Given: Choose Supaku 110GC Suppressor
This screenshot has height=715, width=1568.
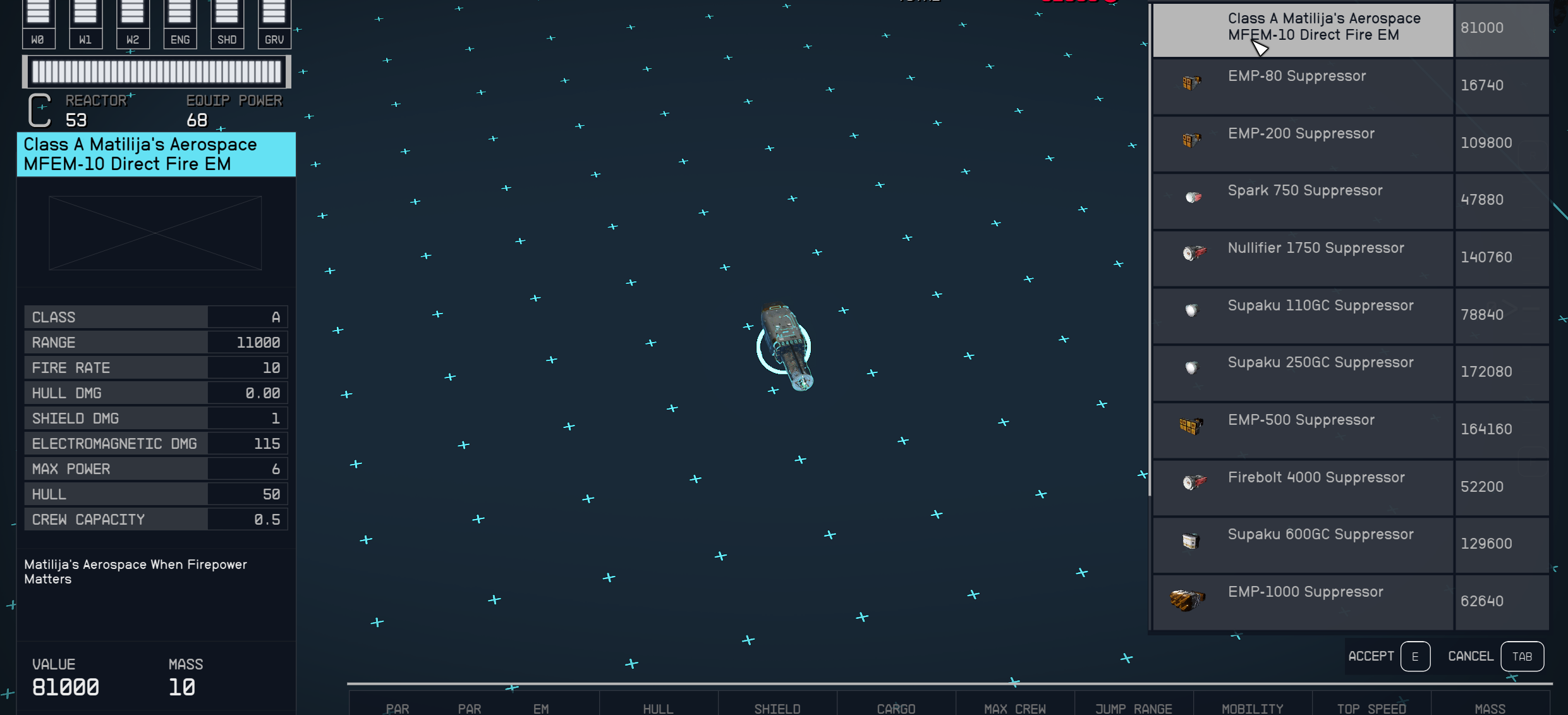Looking at the screenshot, I should click(x=1302, y=315).
